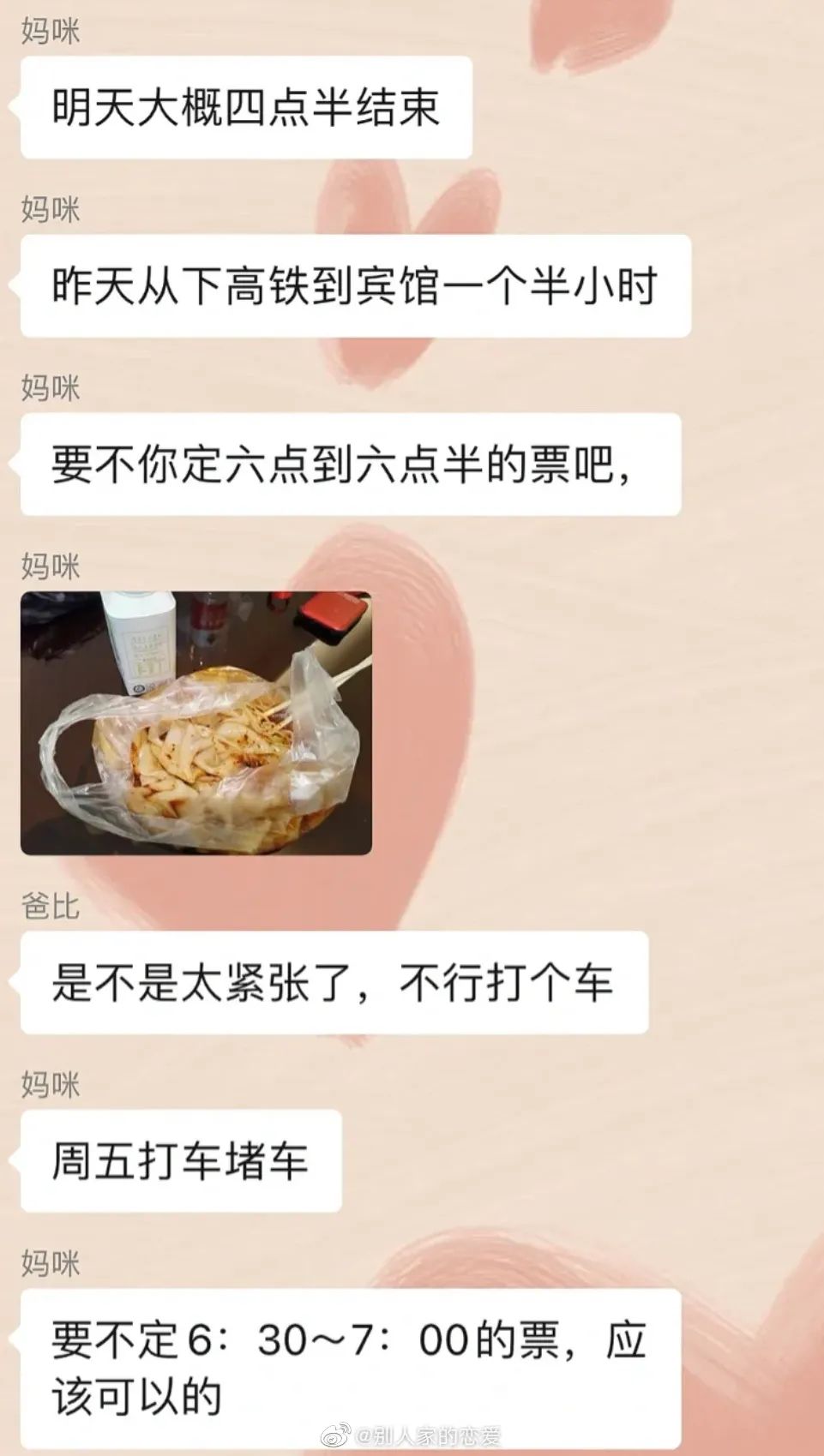Open the food photo sent by 妈咪
824x1456 pixels.
pyautogui.click(x=195, y=722)
